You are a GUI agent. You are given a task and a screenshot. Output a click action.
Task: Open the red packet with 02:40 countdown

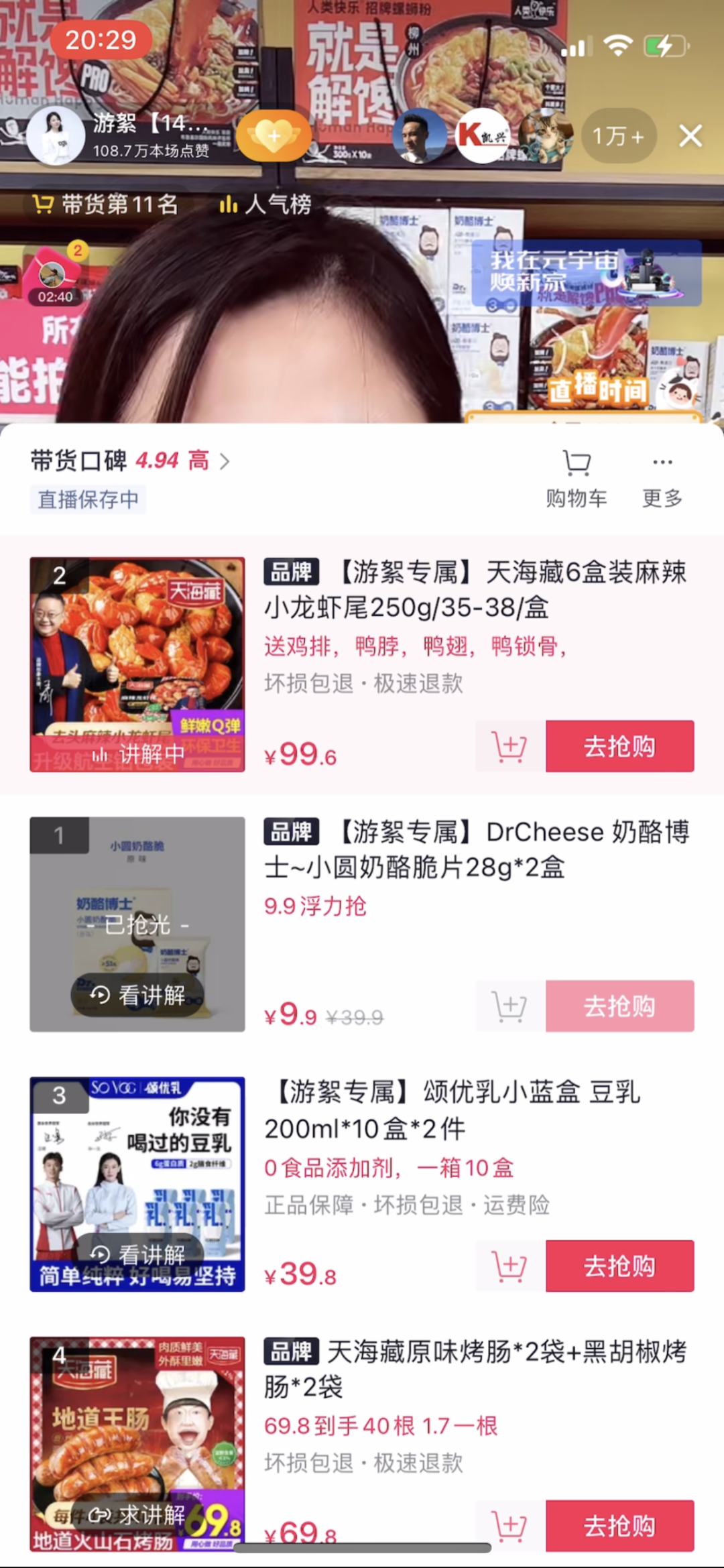(x=55, y=276)
